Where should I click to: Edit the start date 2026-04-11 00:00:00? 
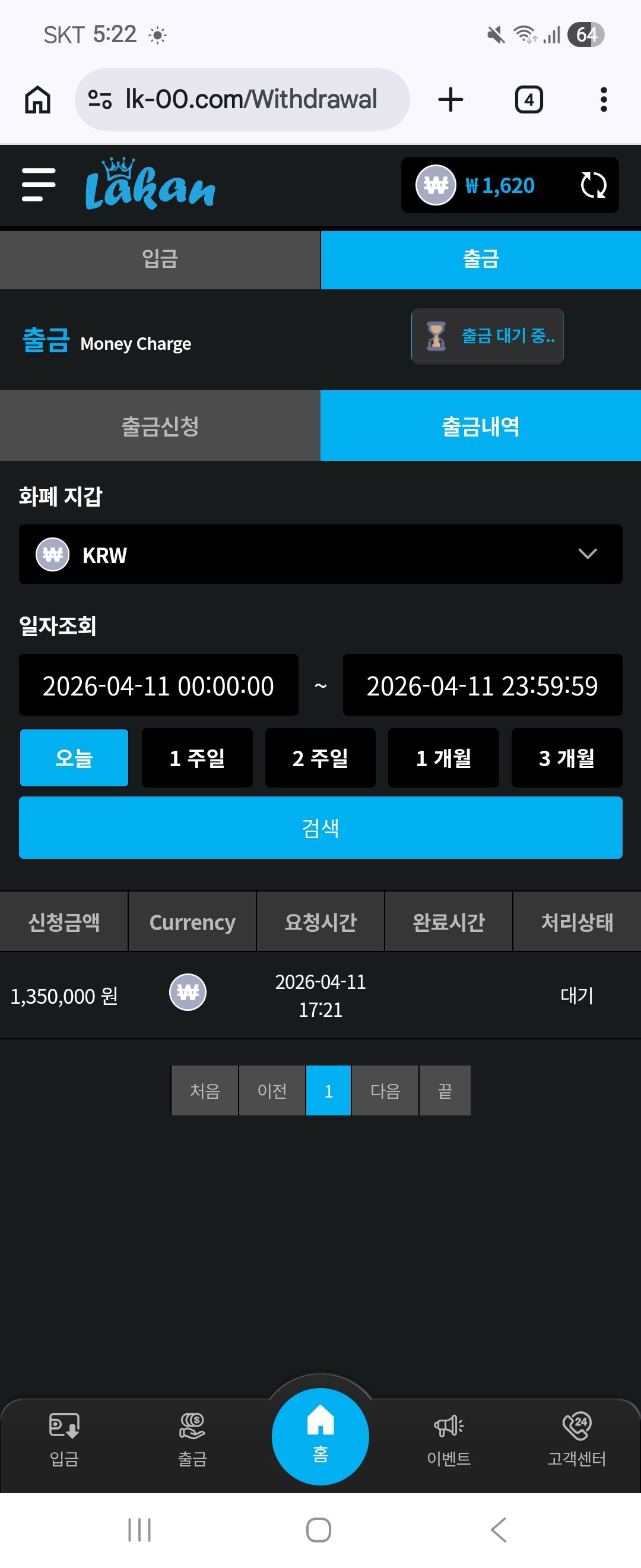coord(158,685)
